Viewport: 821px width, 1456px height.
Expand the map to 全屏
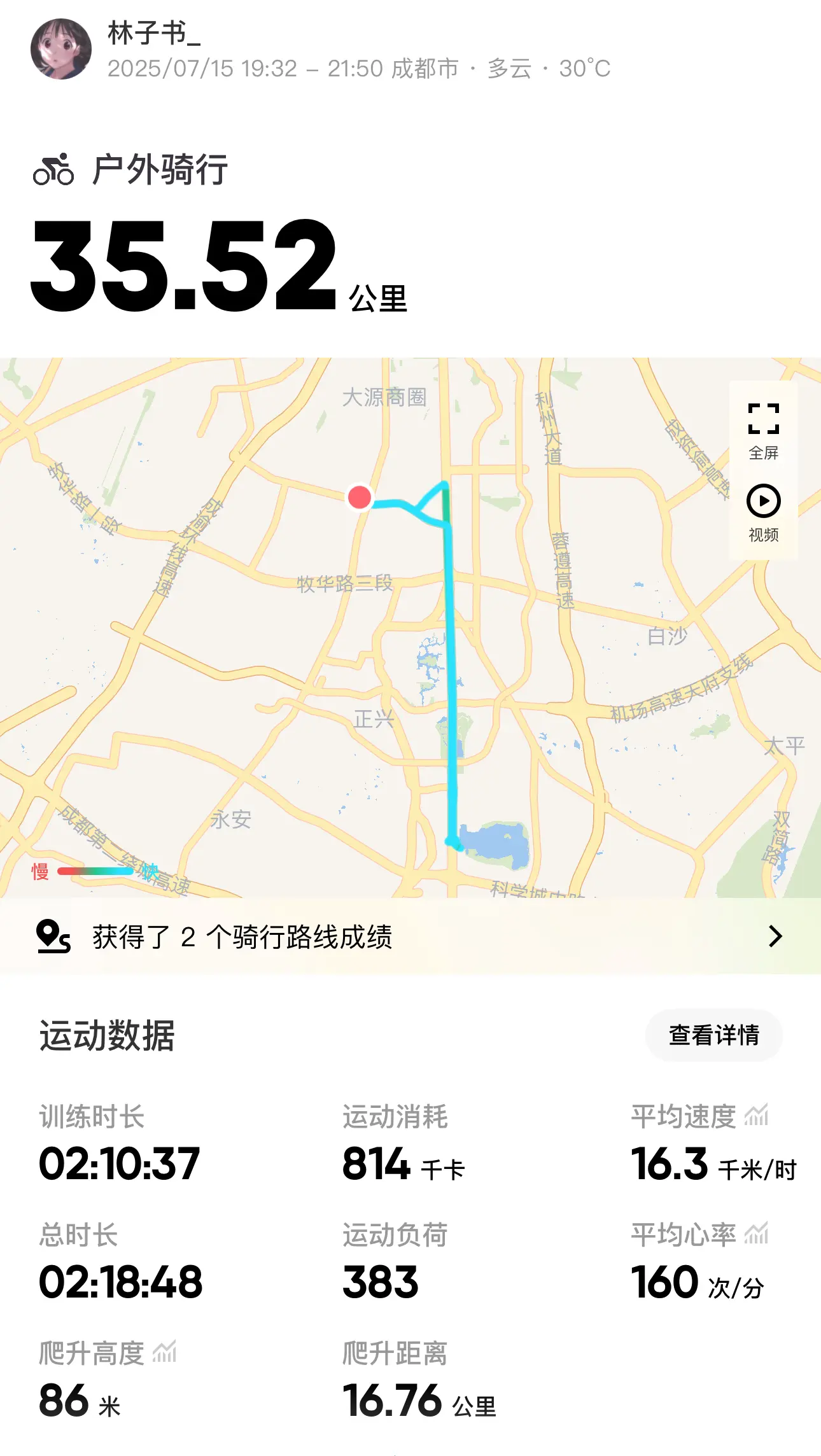pos(763,431)
